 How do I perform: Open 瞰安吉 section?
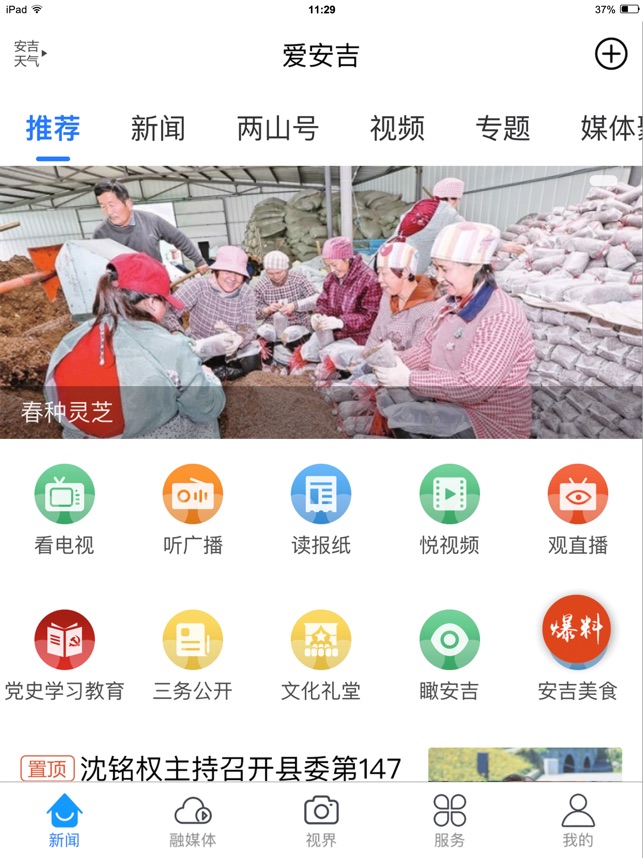(x=449, y=655)
